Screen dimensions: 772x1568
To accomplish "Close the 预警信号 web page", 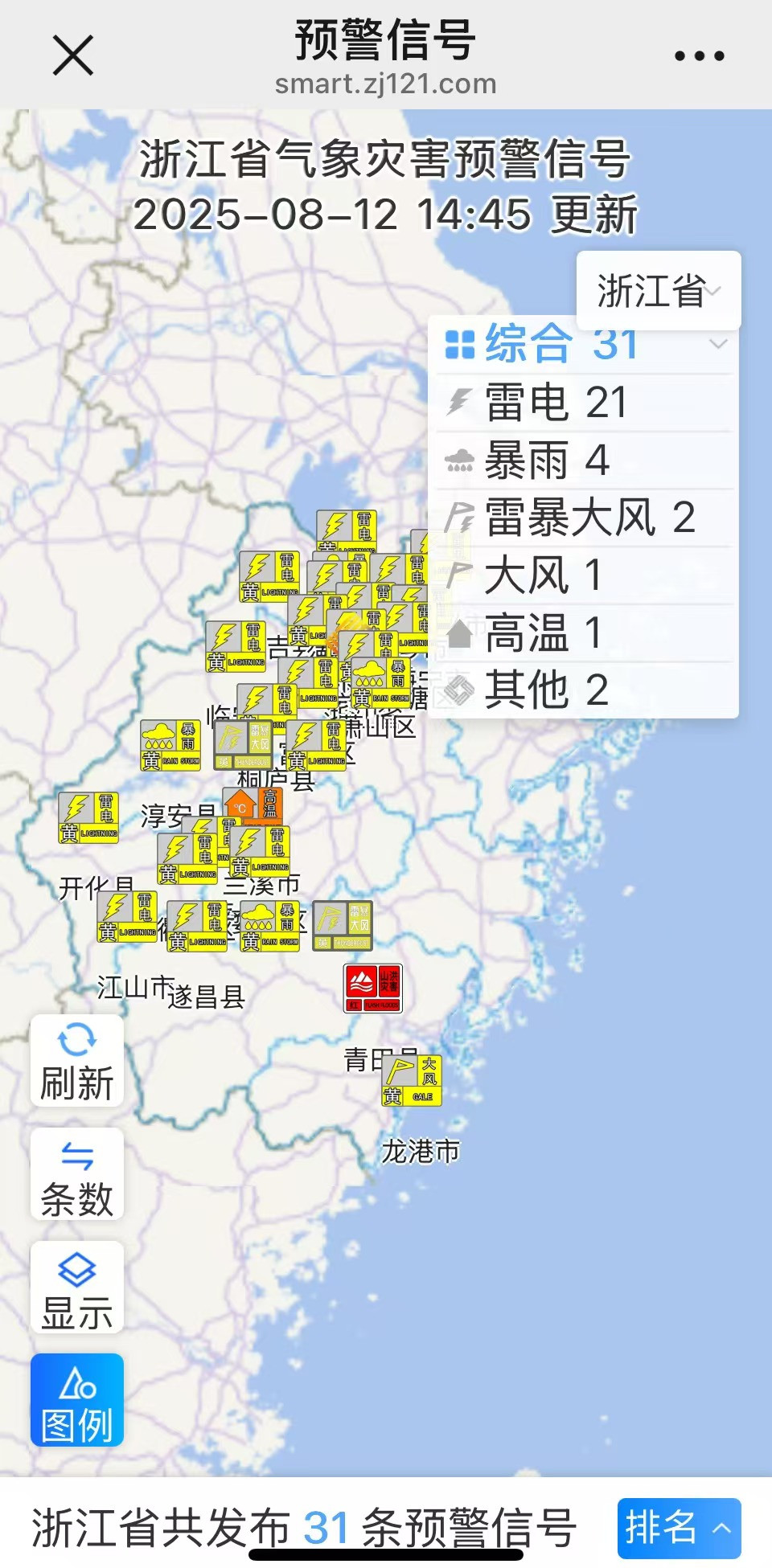I will pyautogui.click(x=73, y=55).
